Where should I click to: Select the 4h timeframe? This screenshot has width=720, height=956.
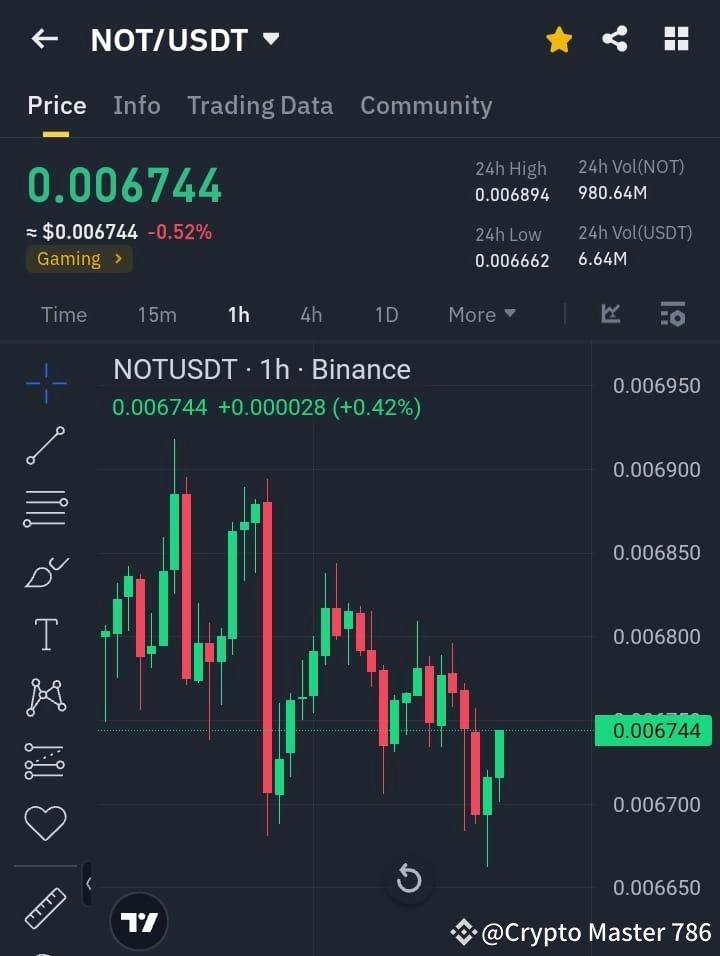[311, 314]
